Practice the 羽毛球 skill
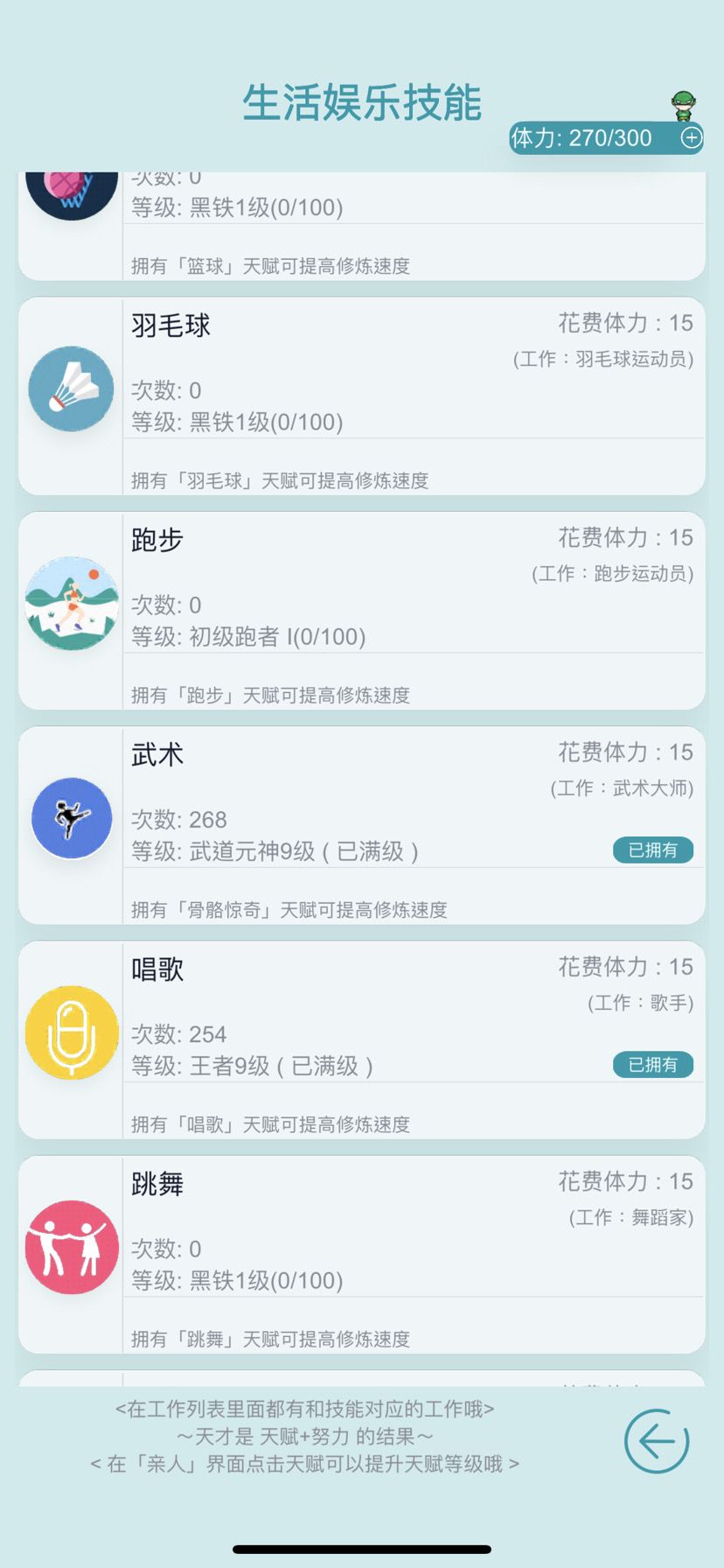This screenshot has width=724, height=1568. [361, 396]
